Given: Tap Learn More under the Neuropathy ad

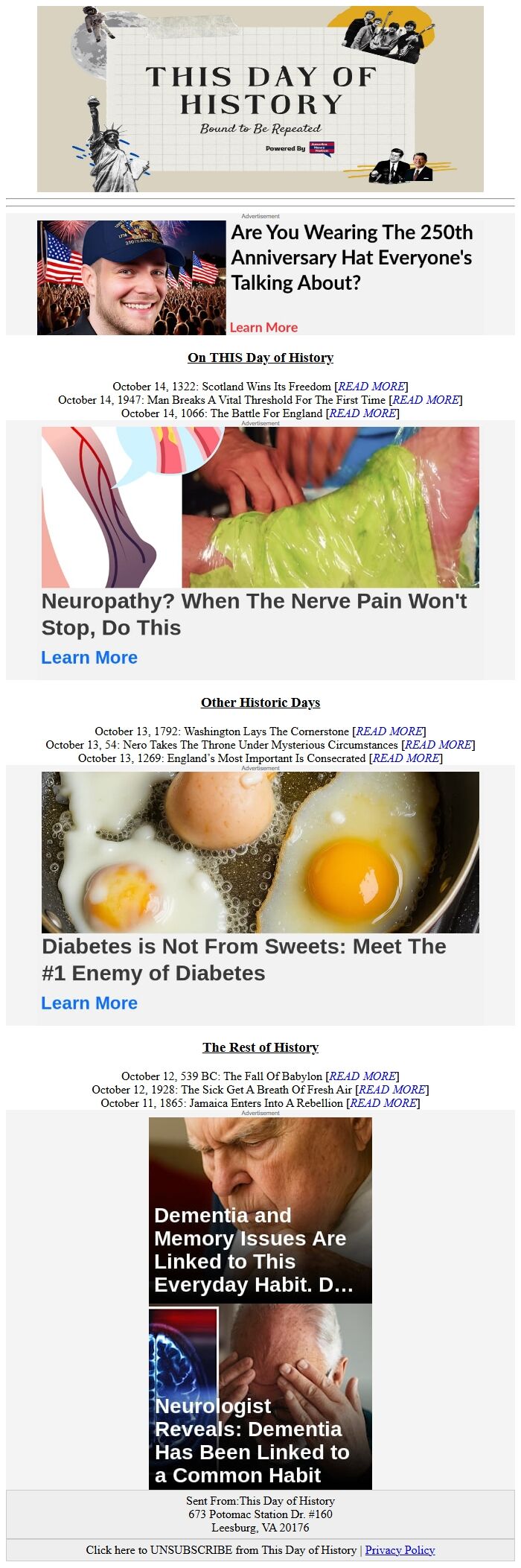Looking at the screenshot, I should click(89, 658).
